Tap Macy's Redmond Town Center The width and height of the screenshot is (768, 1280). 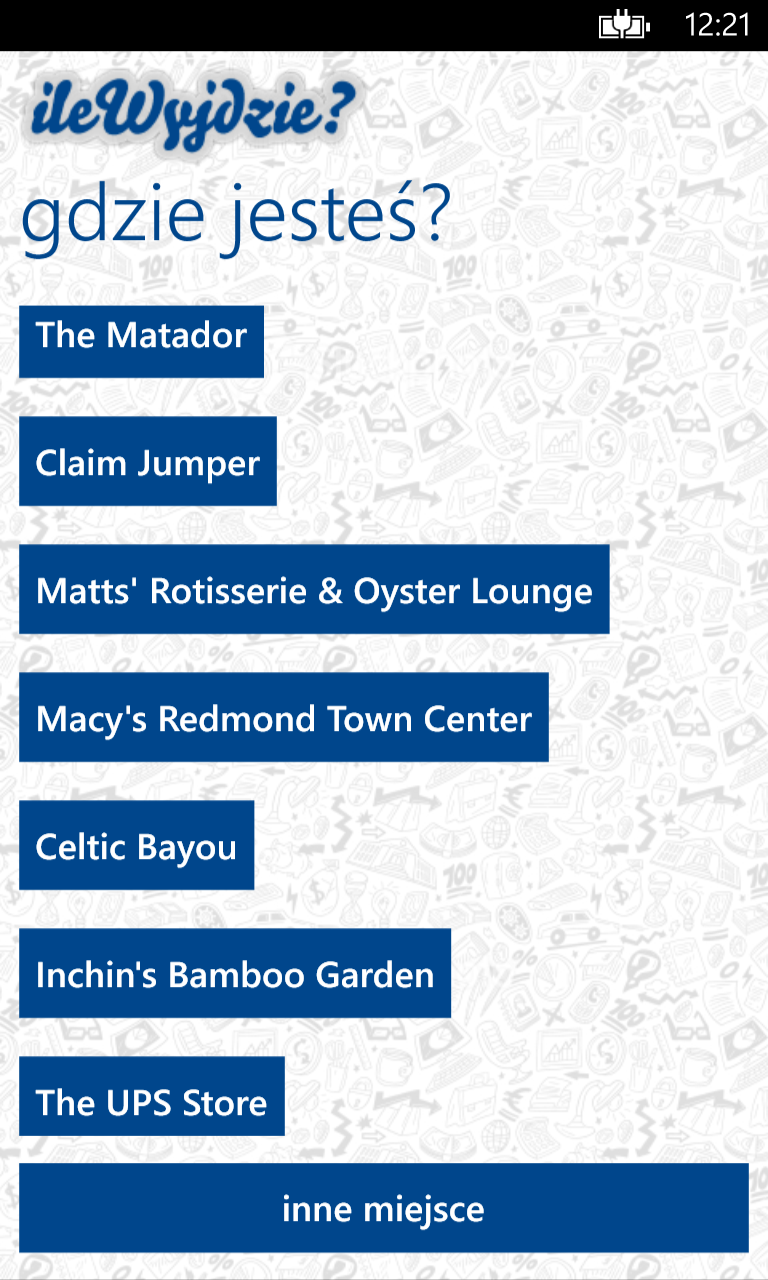pyautogui.click(x=284, y=719)
